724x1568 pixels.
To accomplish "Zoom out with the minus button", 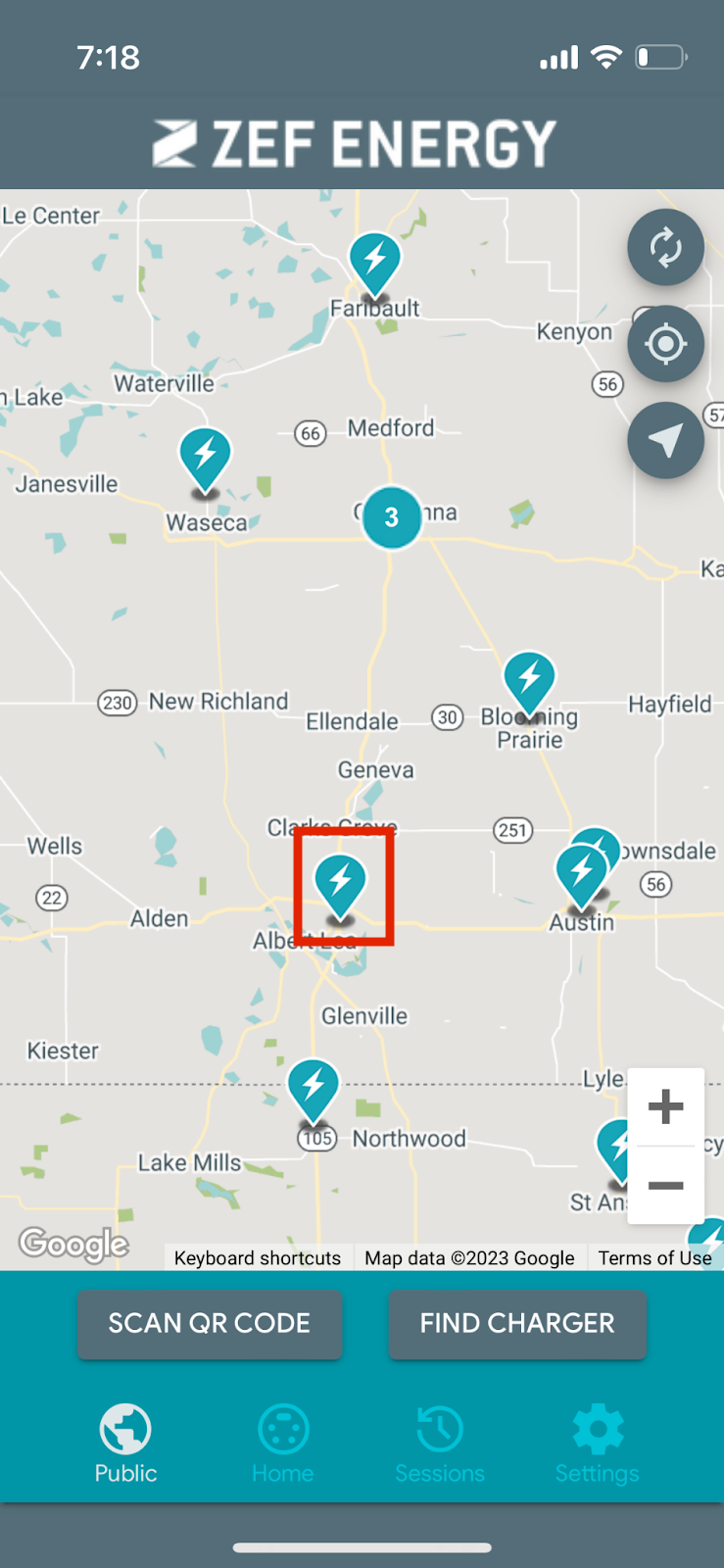I will click(x=666, y=1185).
